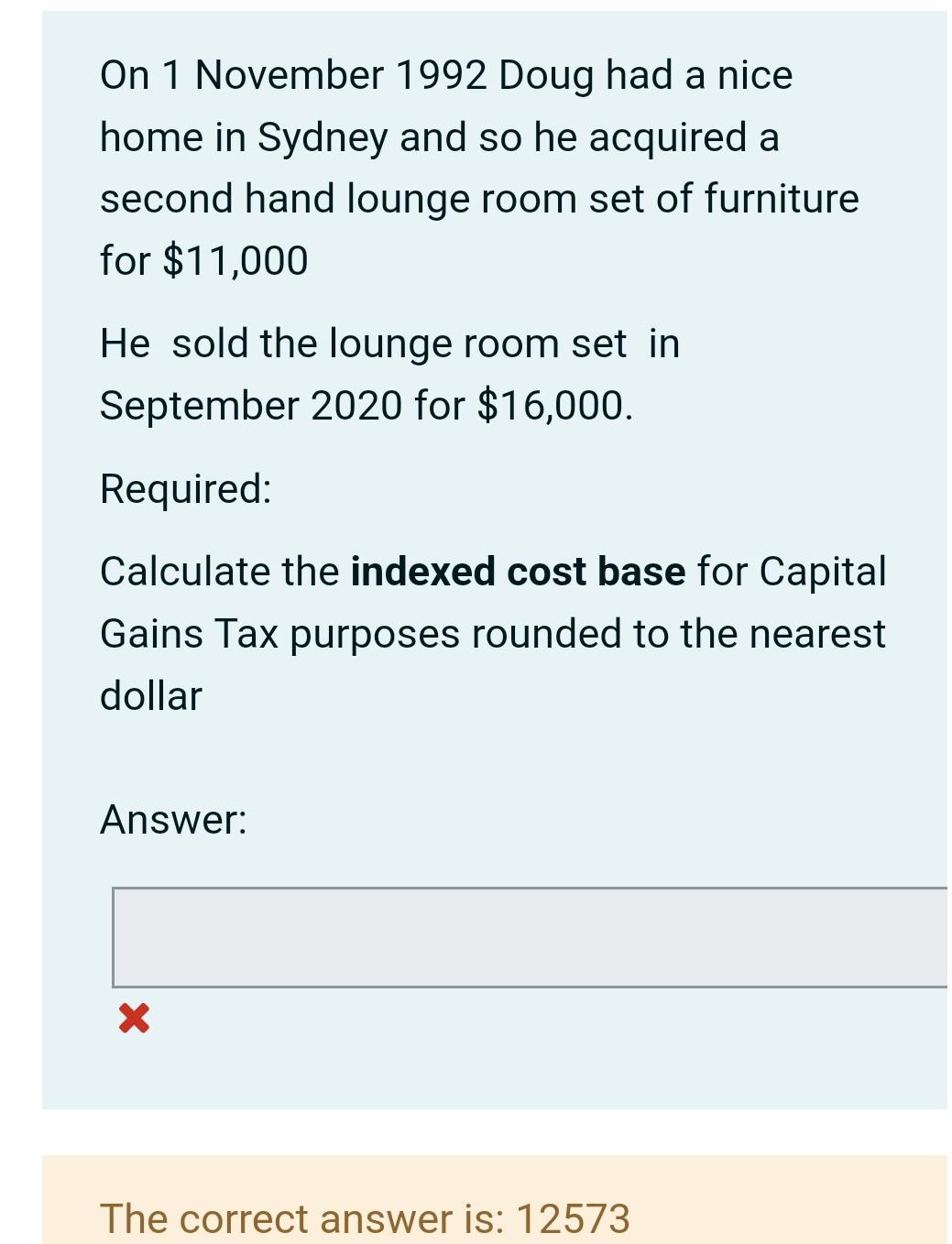Click the red X incorrect answer icon
This screenshot has width=952, height=1244.
coord(136,1017)
